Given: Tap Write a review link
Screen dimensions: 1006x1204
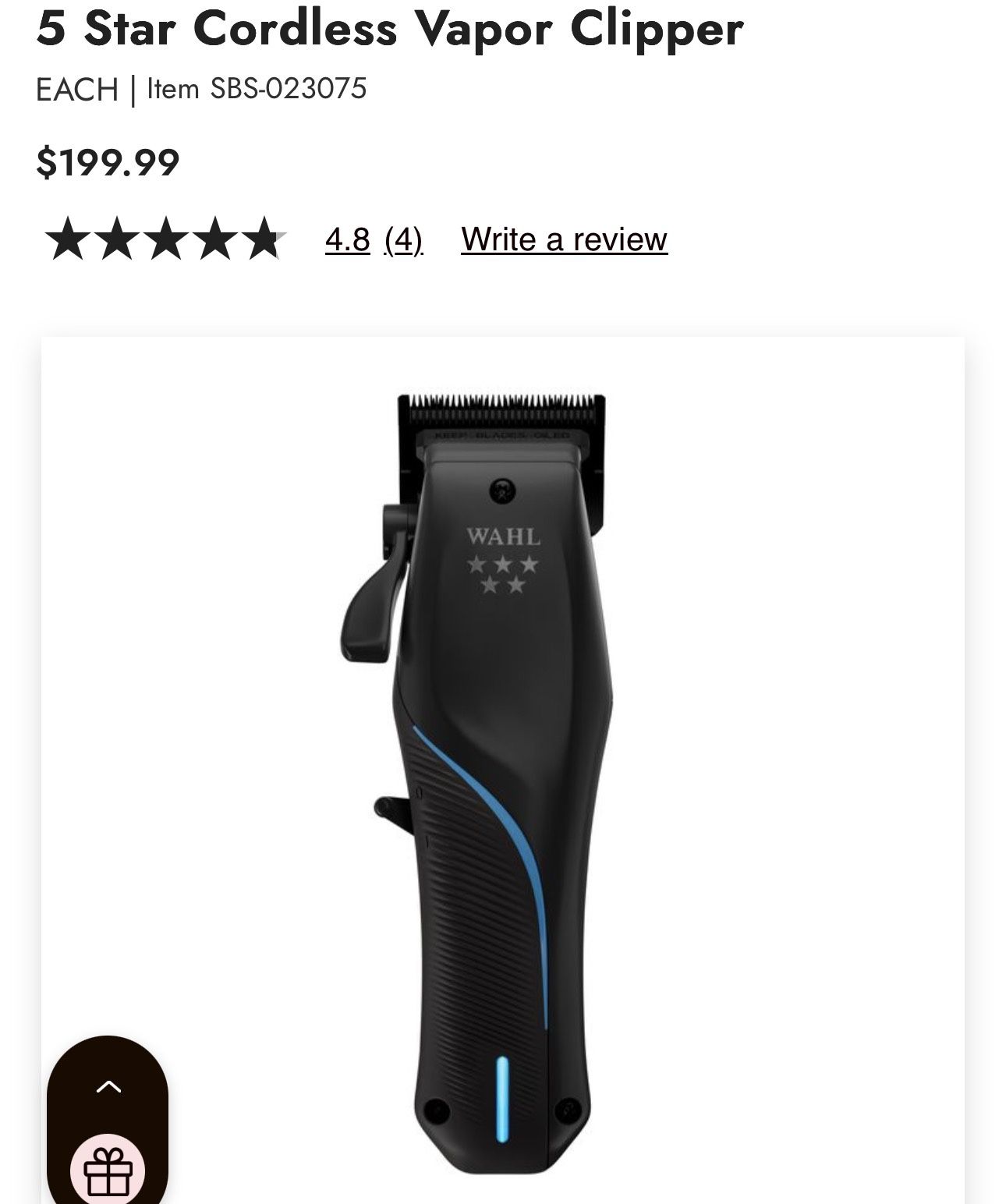Looking at the screenshot, I should [564, 239].
